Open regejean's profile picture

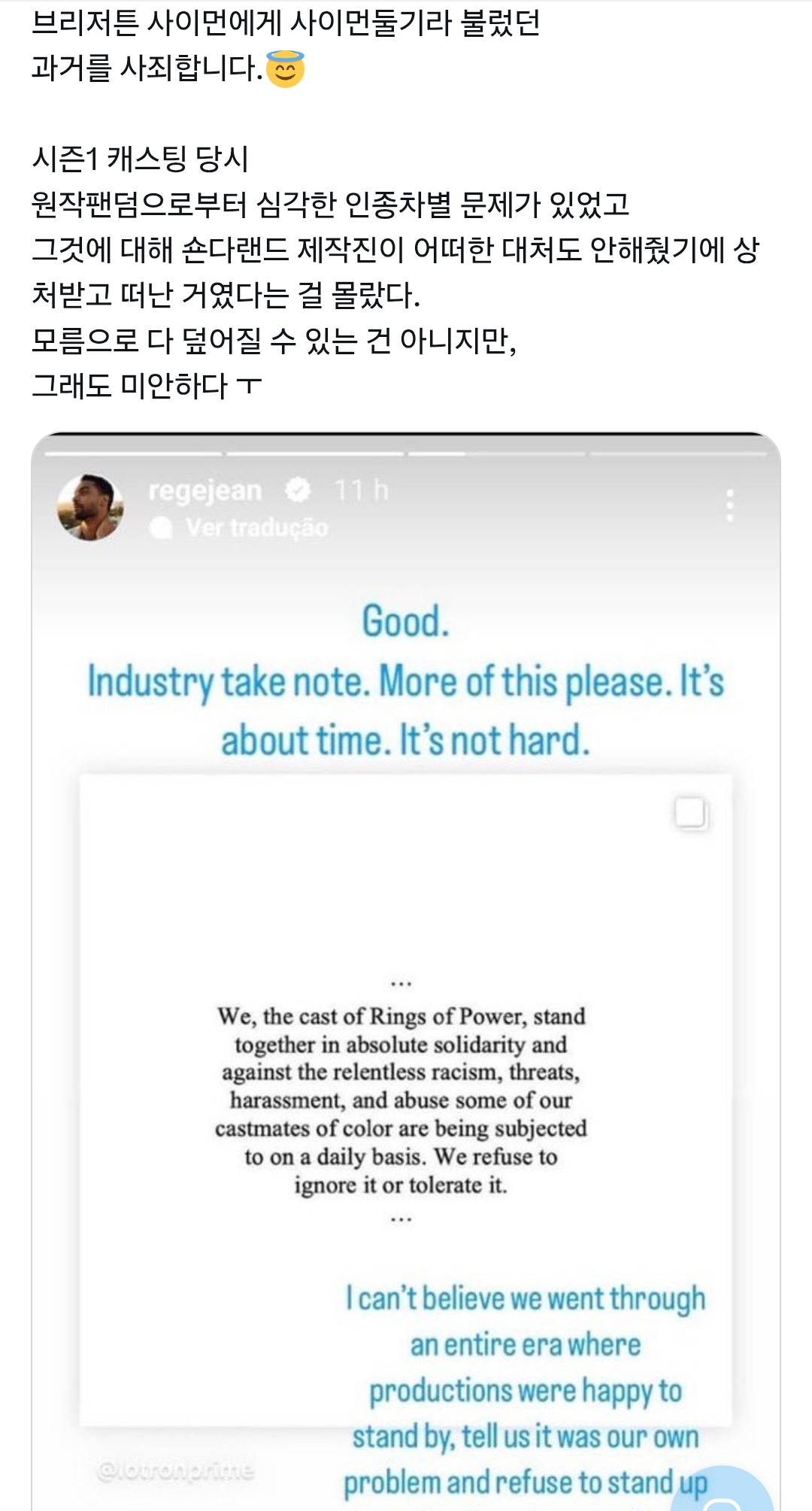click(x=90, y=506)
